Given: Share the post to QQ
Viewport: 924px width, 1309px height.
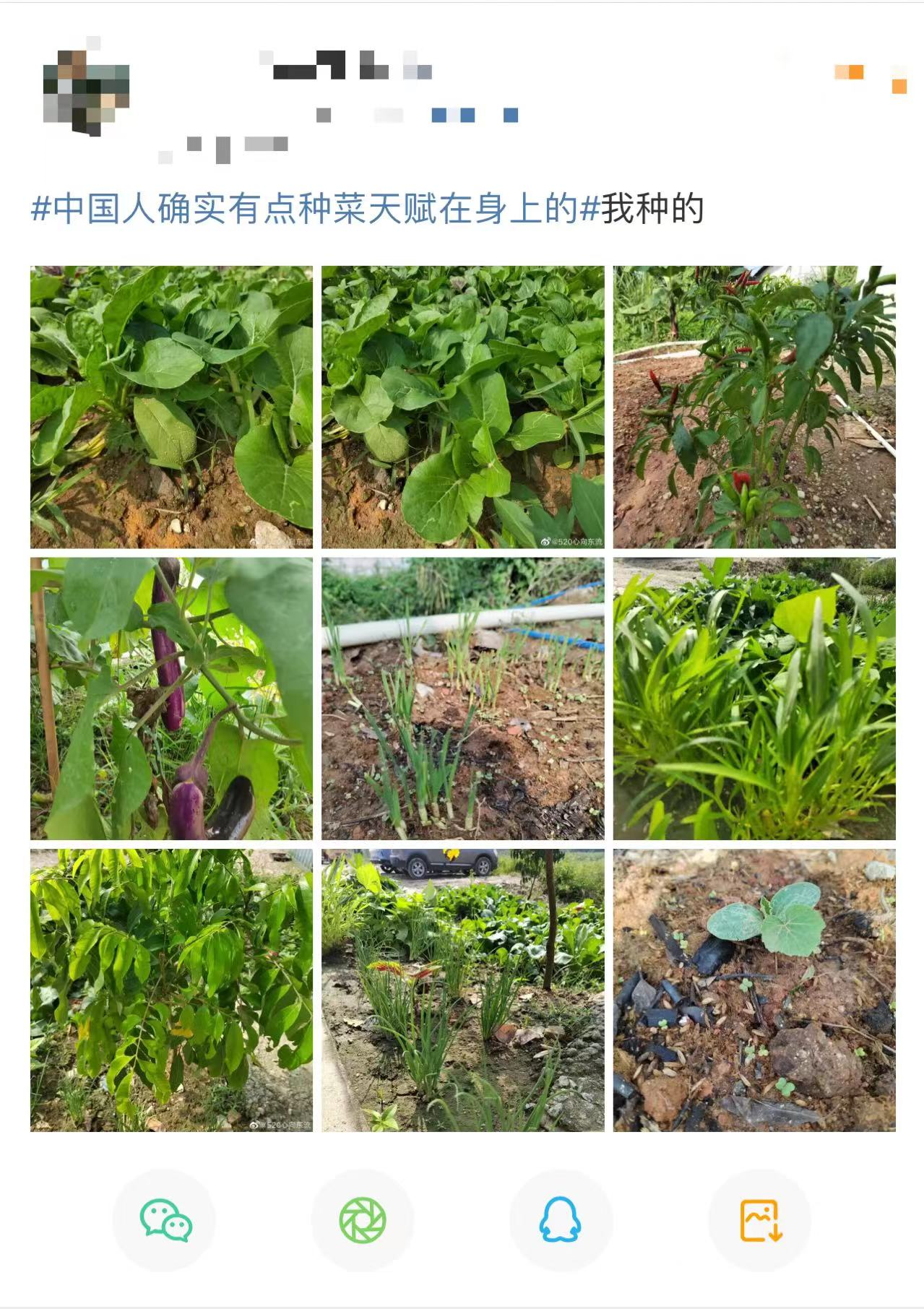Looking at the screenshot, I should [x=560, y=1220].
